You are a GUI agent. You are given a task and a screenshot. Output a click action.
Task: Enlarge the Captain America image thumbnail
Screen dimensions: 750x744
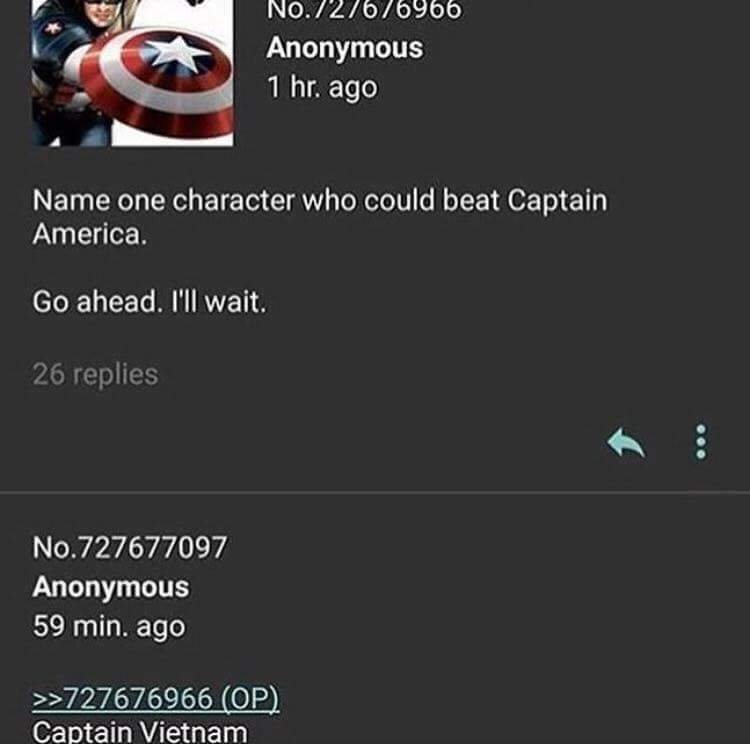point(132,72)
